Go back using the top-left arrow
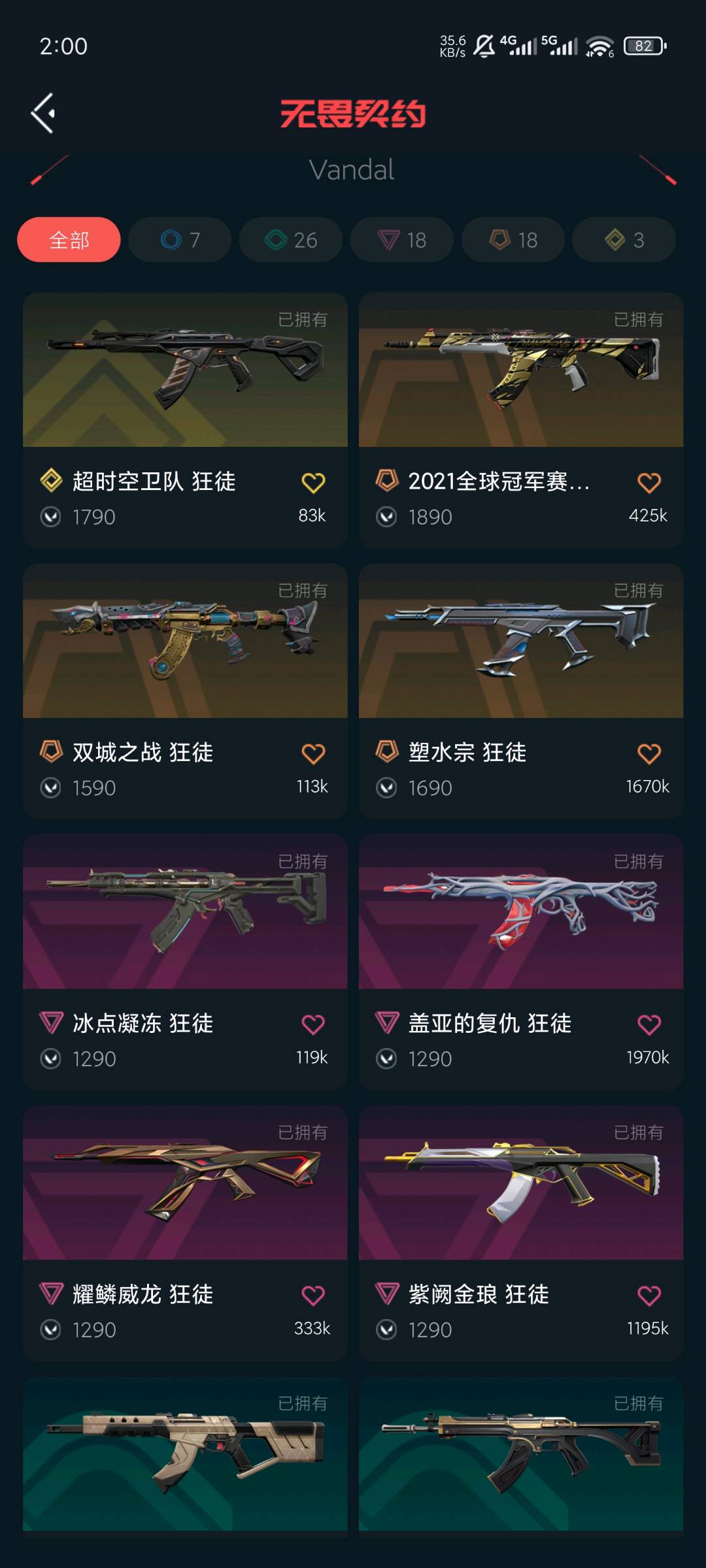Screen dimensions: 706x1568 coord(43,114)
